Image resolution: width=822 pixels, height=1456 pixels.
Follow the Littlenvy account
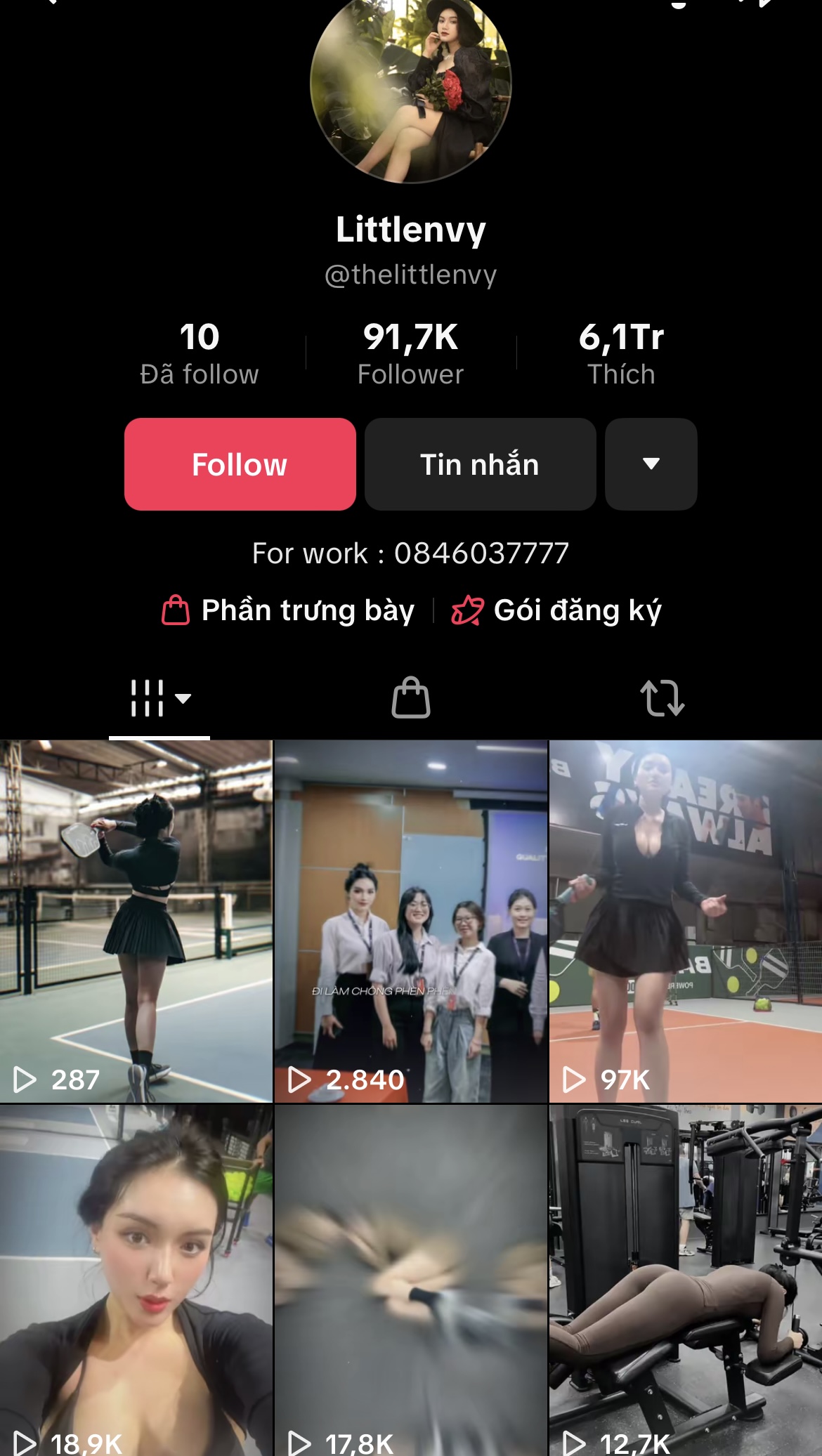click(x=240, y=464)
